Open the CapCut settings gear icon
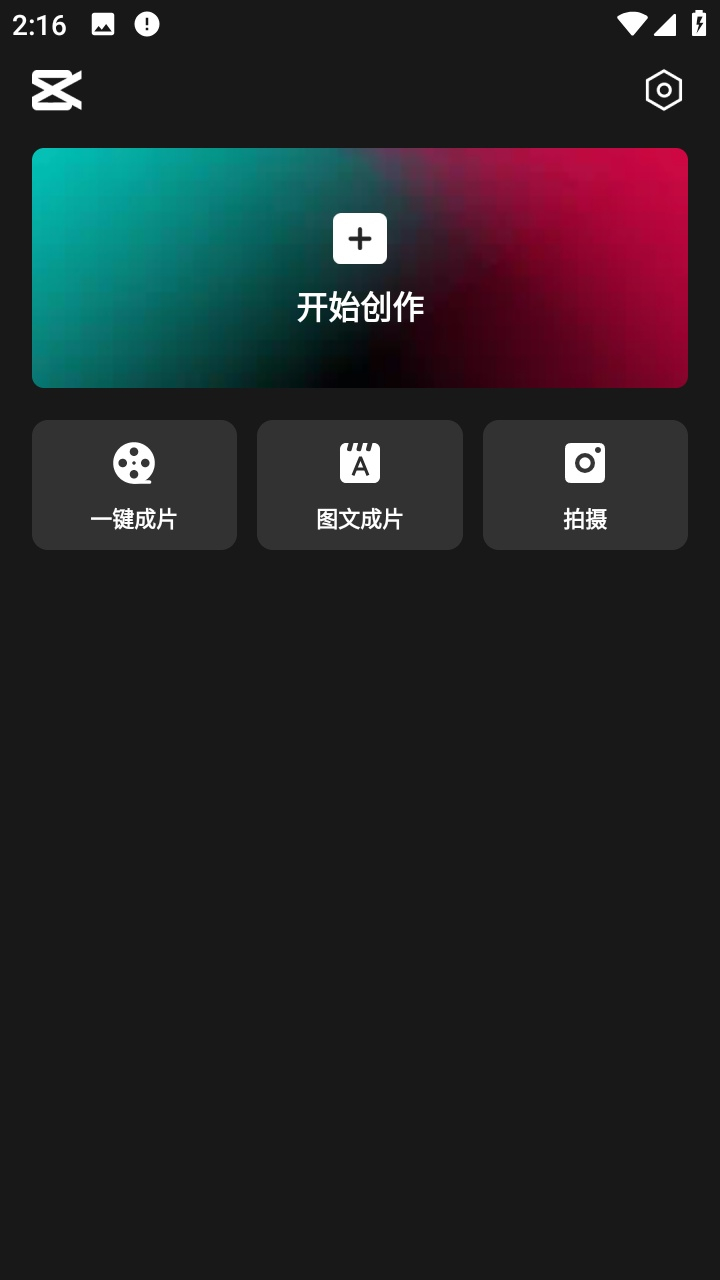This screenshot has width=720, height=1280. click(663, 89)
